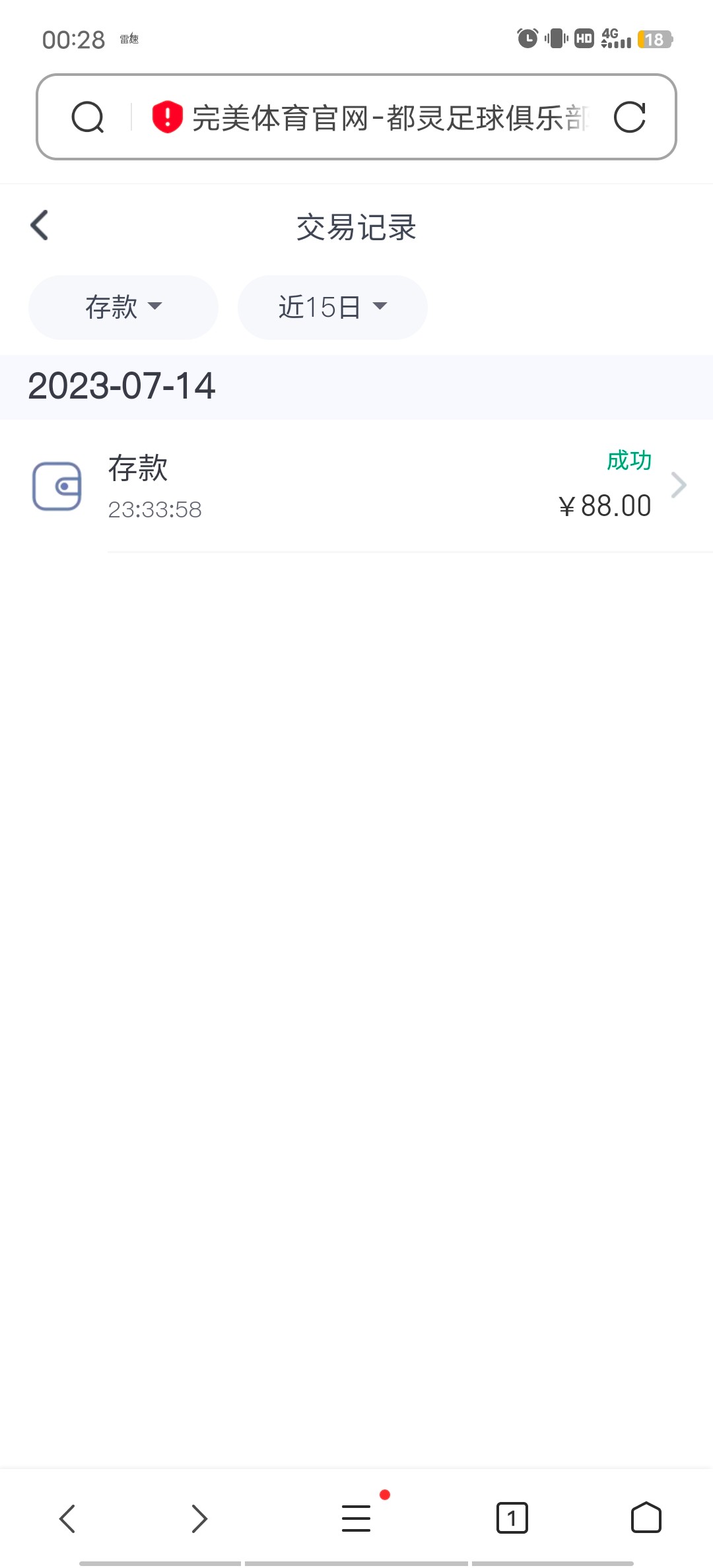Open the 存款 transaction type filter
Viewport: 713px width, 1568px height.
pos(123,307)
